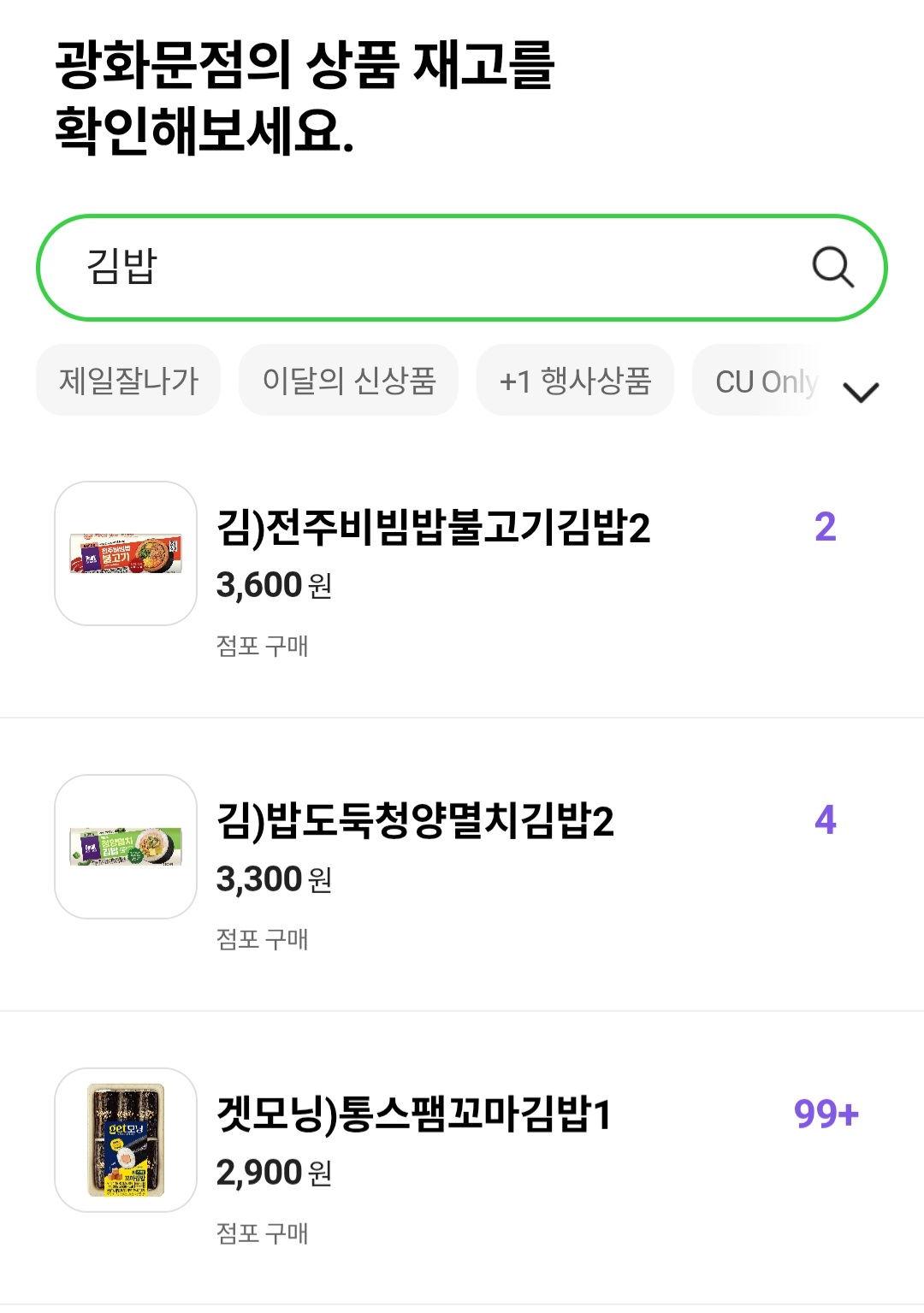Screen dimensions: 924x1313
Task: Tap the magnifier search icon
Action: pyautogui.click(x=832, y=267)
